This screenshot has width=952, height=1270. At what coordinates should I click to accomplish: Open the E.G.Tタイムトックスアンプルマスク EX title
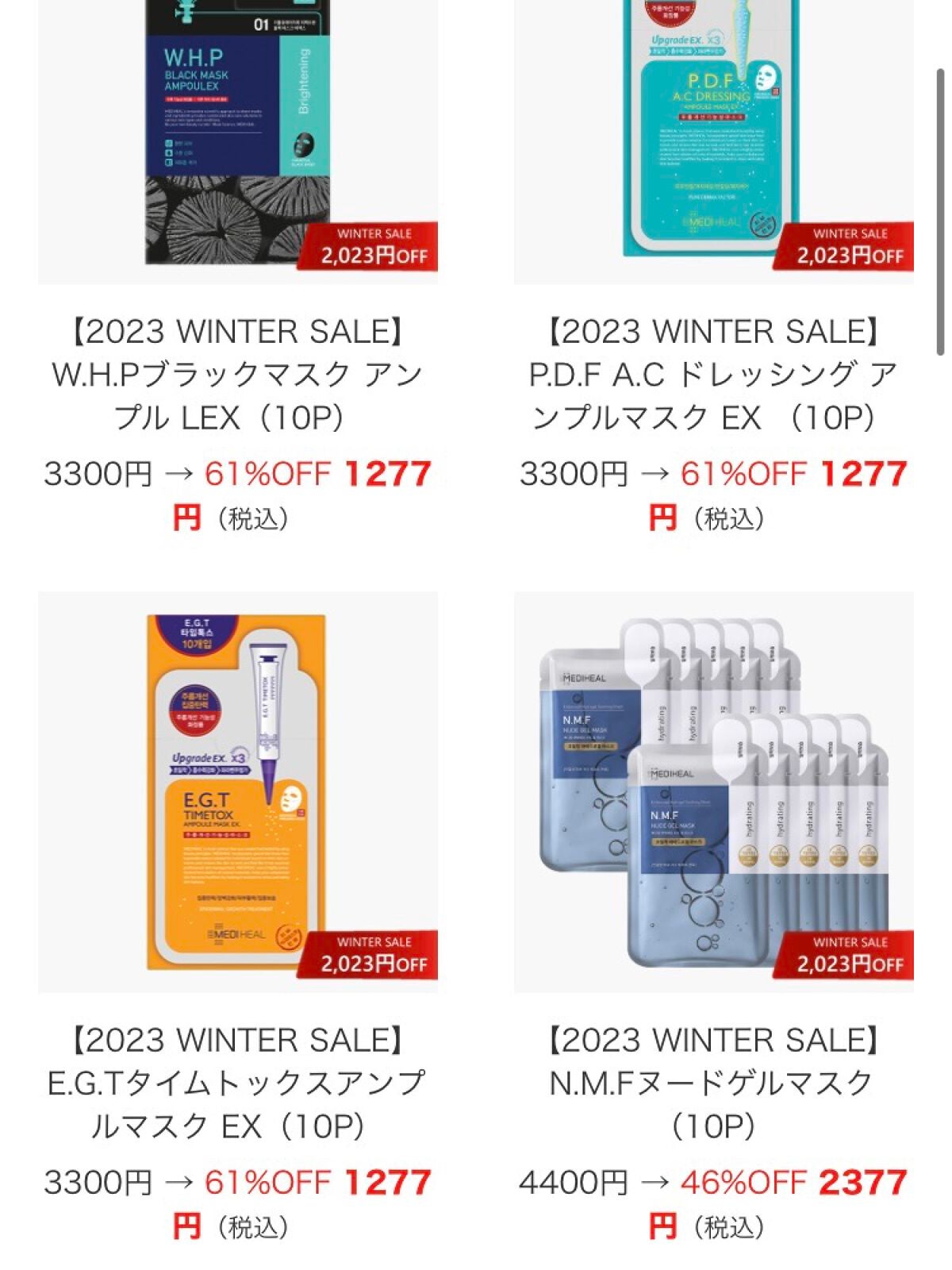[x=237, y=1083]
